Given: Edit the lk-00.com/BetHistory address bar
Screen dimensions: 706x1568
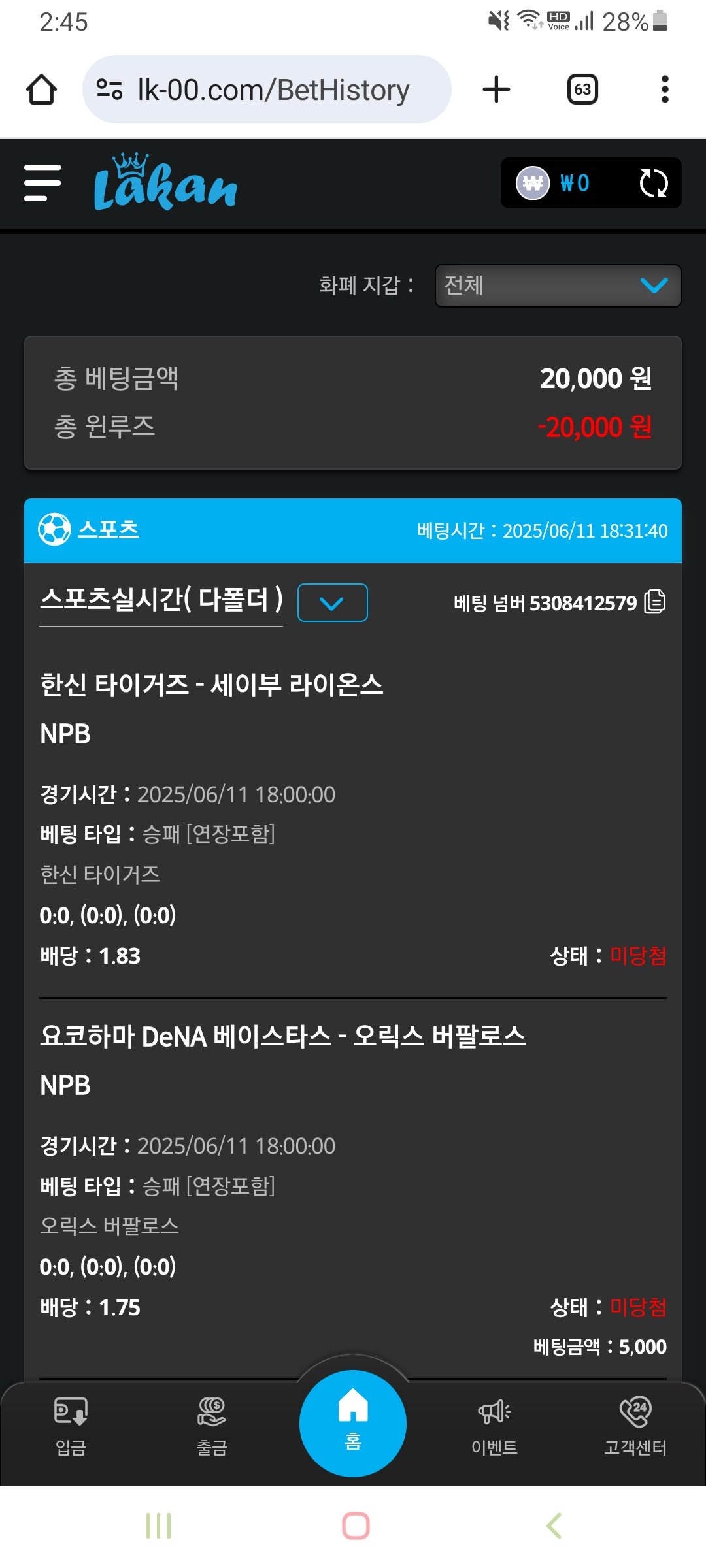Looking at the screenshot, I should coord(273,90).
